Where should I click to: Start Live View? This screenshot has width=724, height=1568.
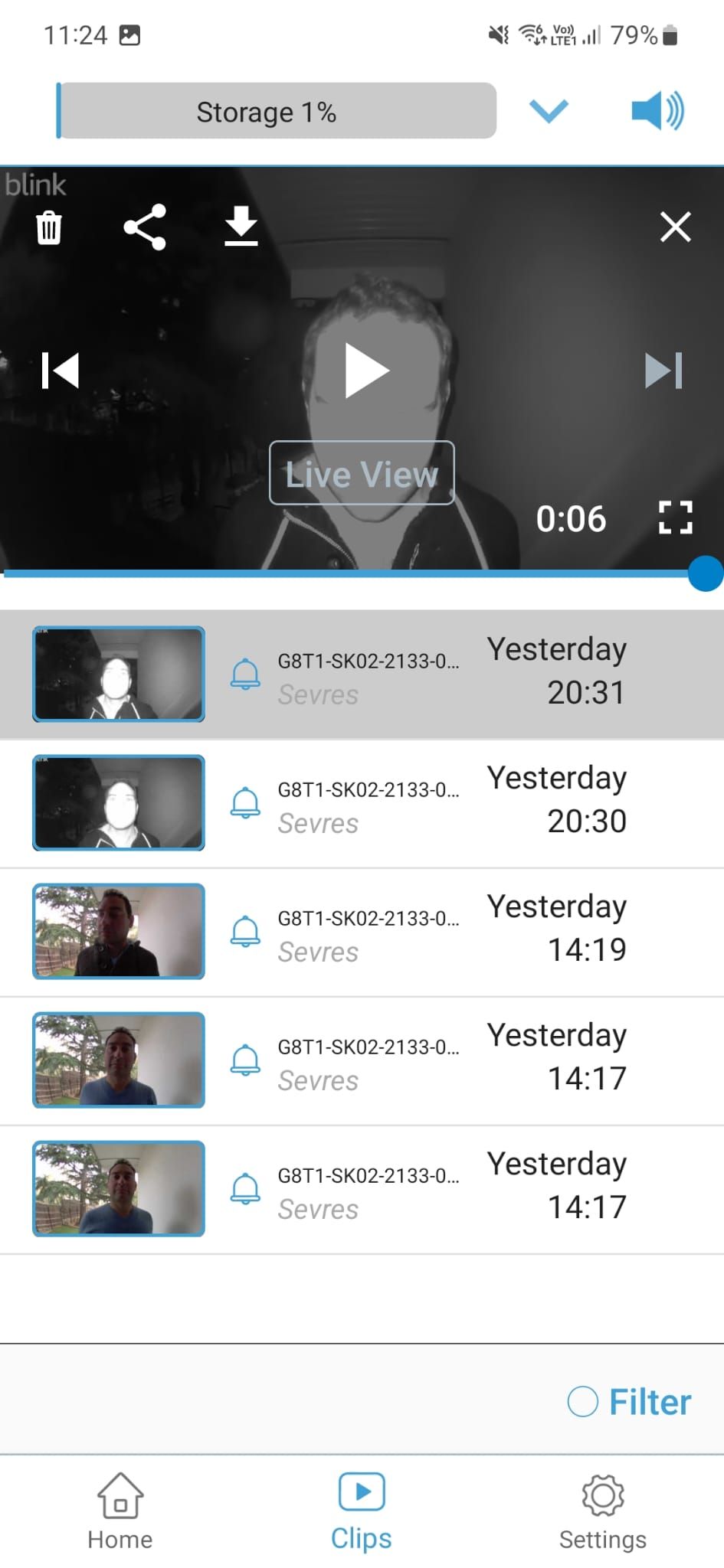coord(362,473)
